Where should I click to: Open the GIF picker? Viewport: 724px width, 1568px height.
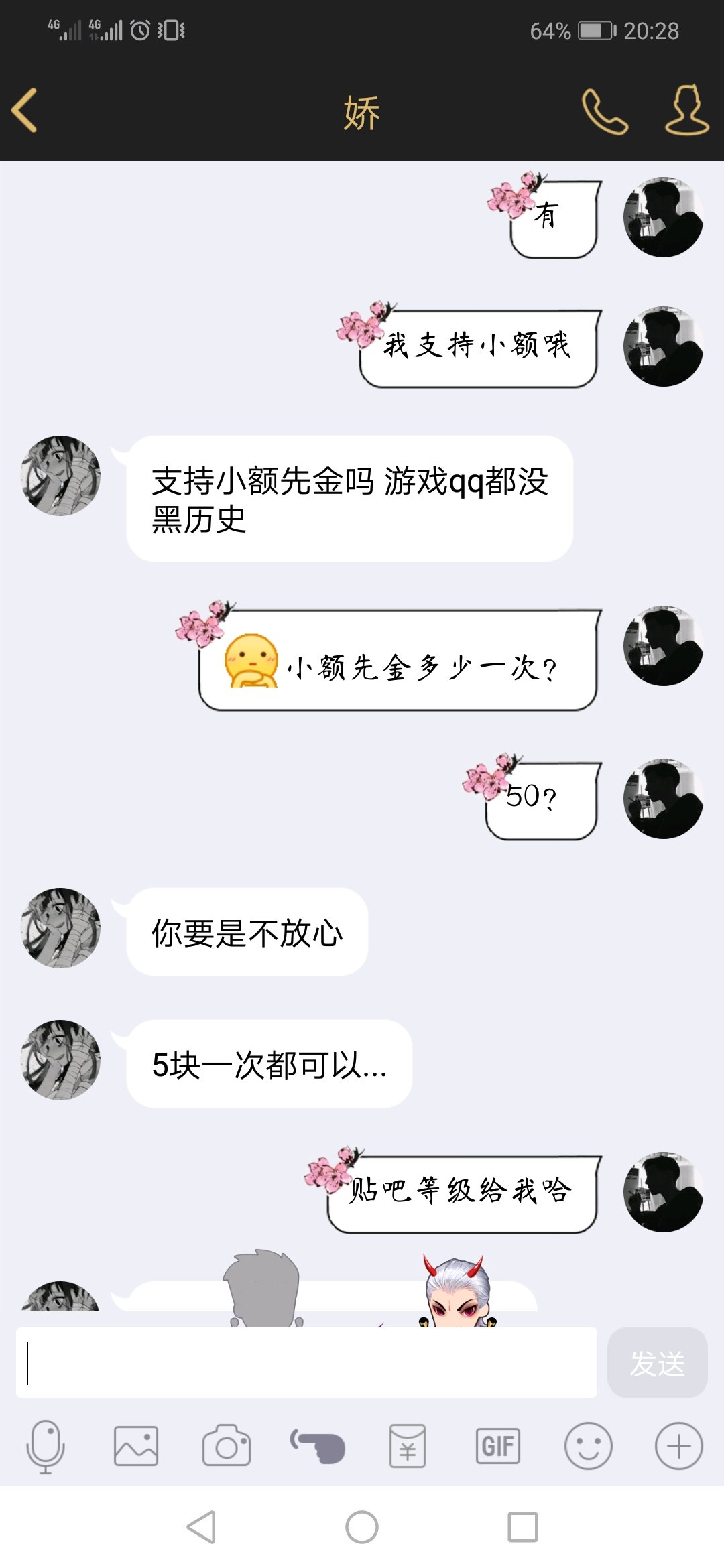[498, 1446]
